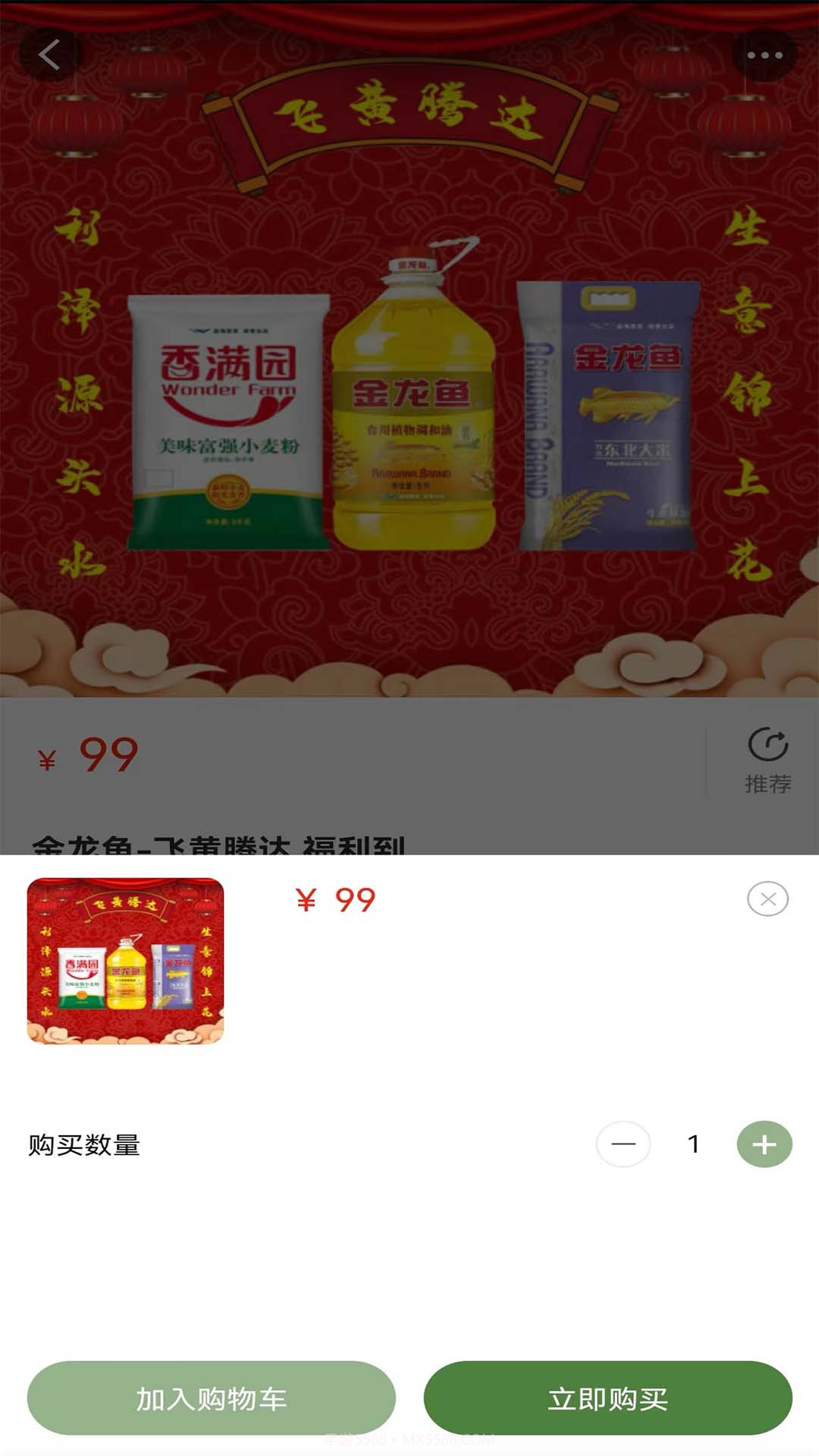Select the 购买数量 quantity label
The image size is (819, 1456).
pyautogui.click(x=83, y=1146)
